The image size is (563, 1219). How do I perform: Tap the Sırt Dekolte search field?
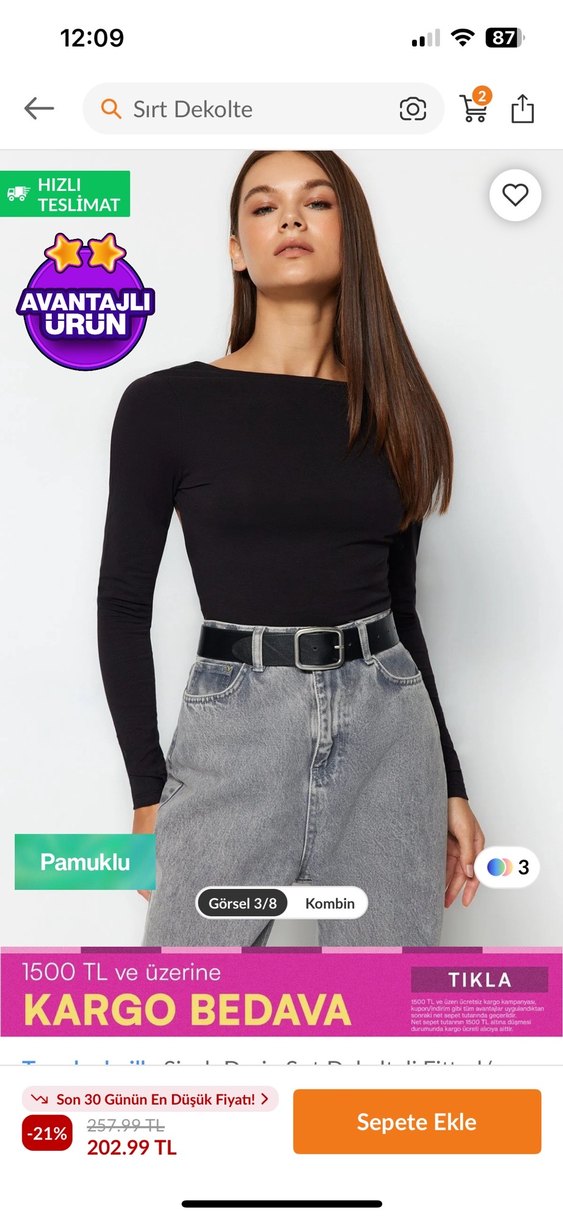pos(263,109)
